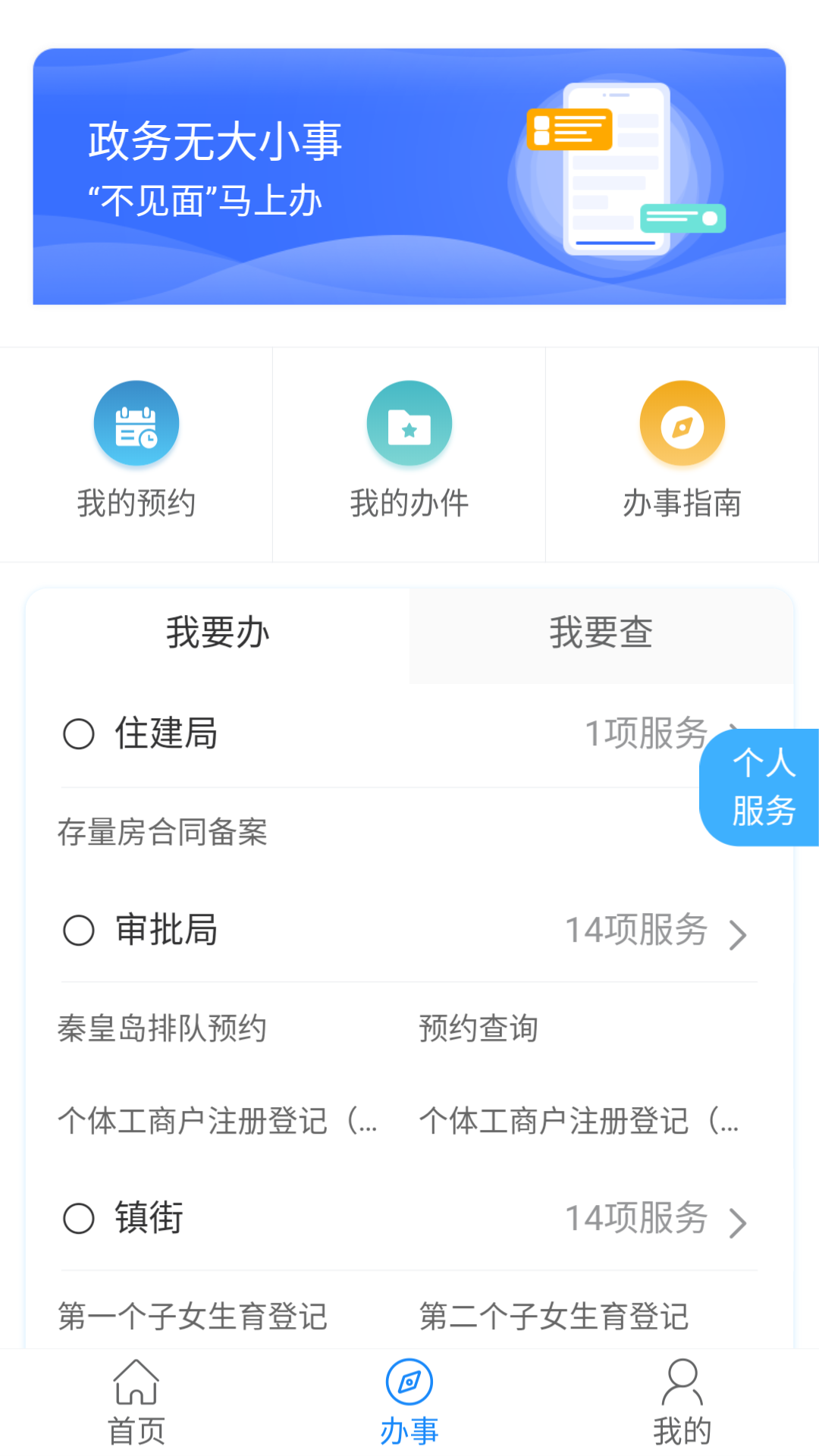
Task: Tap the 办事 bottom tab
Action: (x=409, y=1403)
